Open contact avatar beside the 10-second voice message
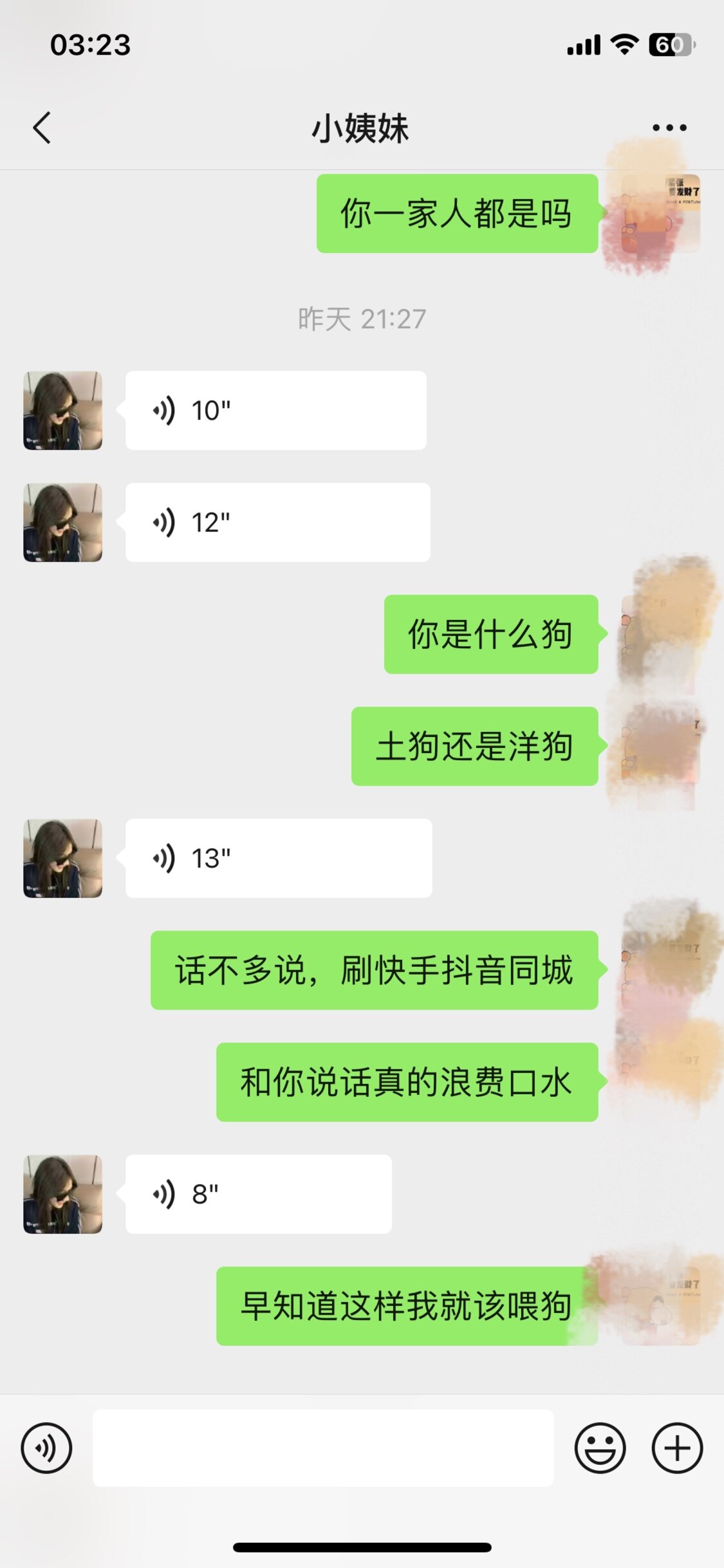This screenshot has width=724, height=1568. 63,410
